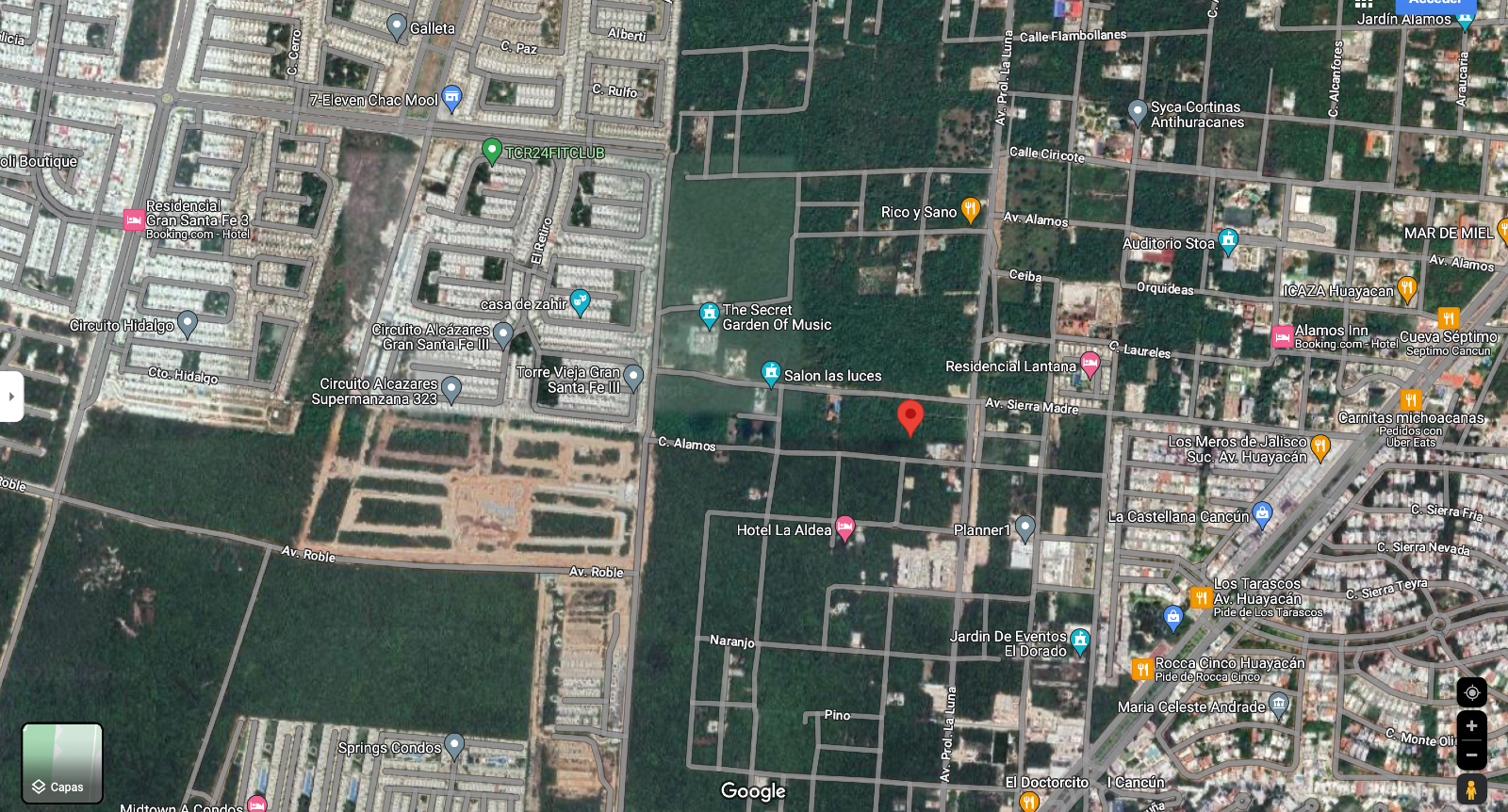Image resolution: width=1508 pixels, height=812 pixels.
Task: Zoom out the map
Action: [1471, 755]
